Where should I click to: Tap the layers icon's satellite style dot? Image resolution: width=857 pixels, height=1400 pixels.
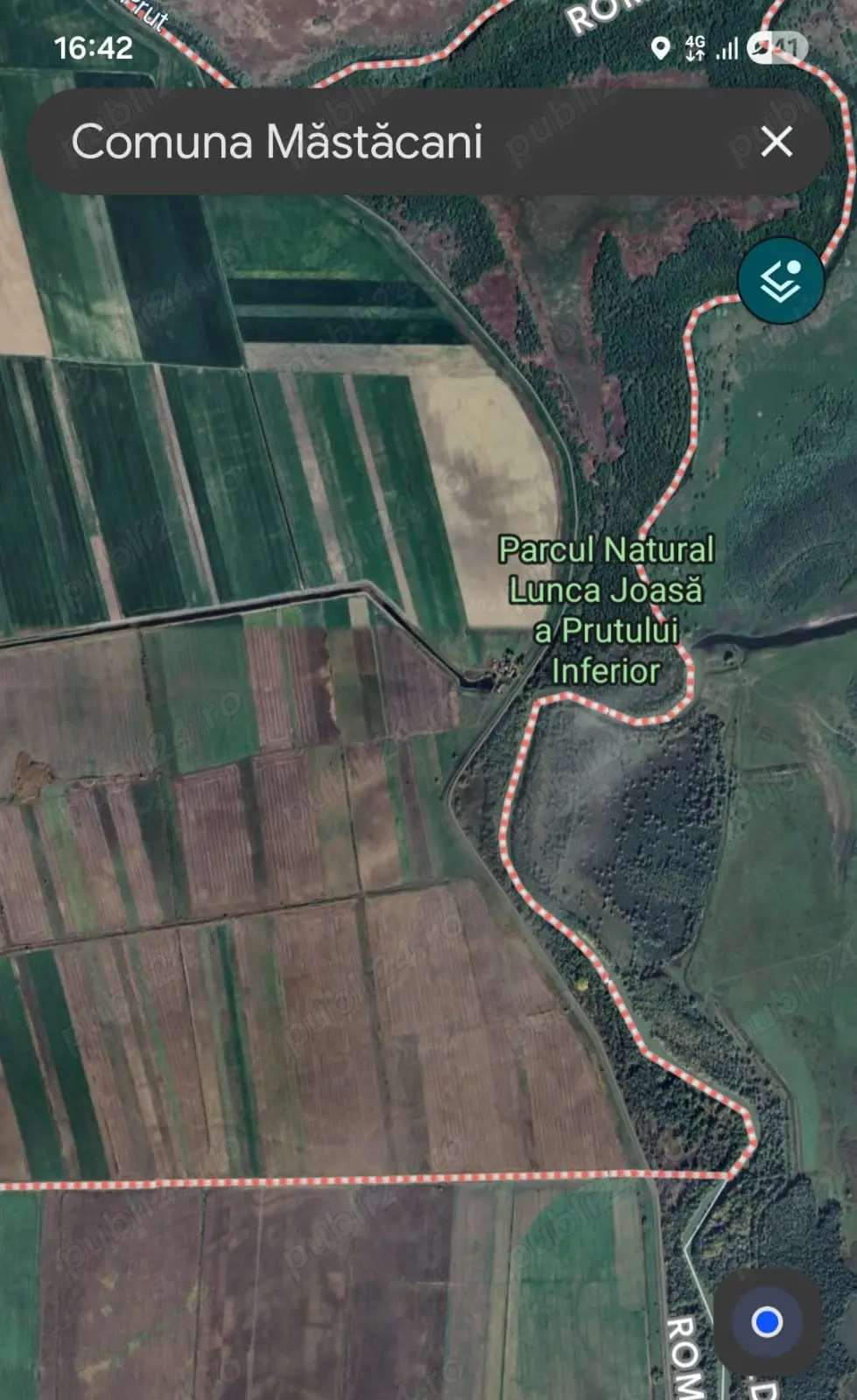pos(793,267)
